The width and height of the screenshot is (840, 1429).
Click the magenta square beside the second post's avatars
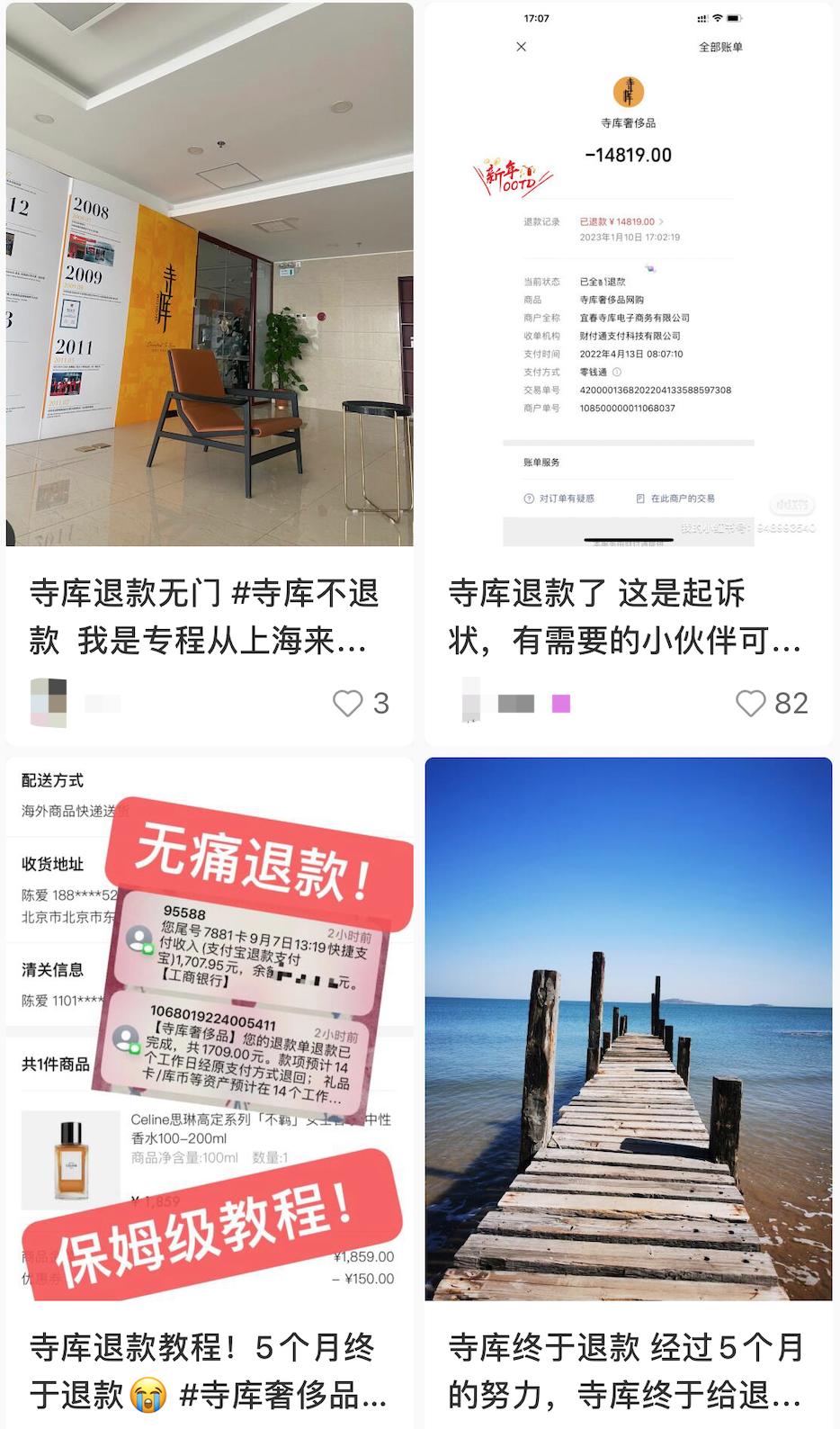click(562, 705)
